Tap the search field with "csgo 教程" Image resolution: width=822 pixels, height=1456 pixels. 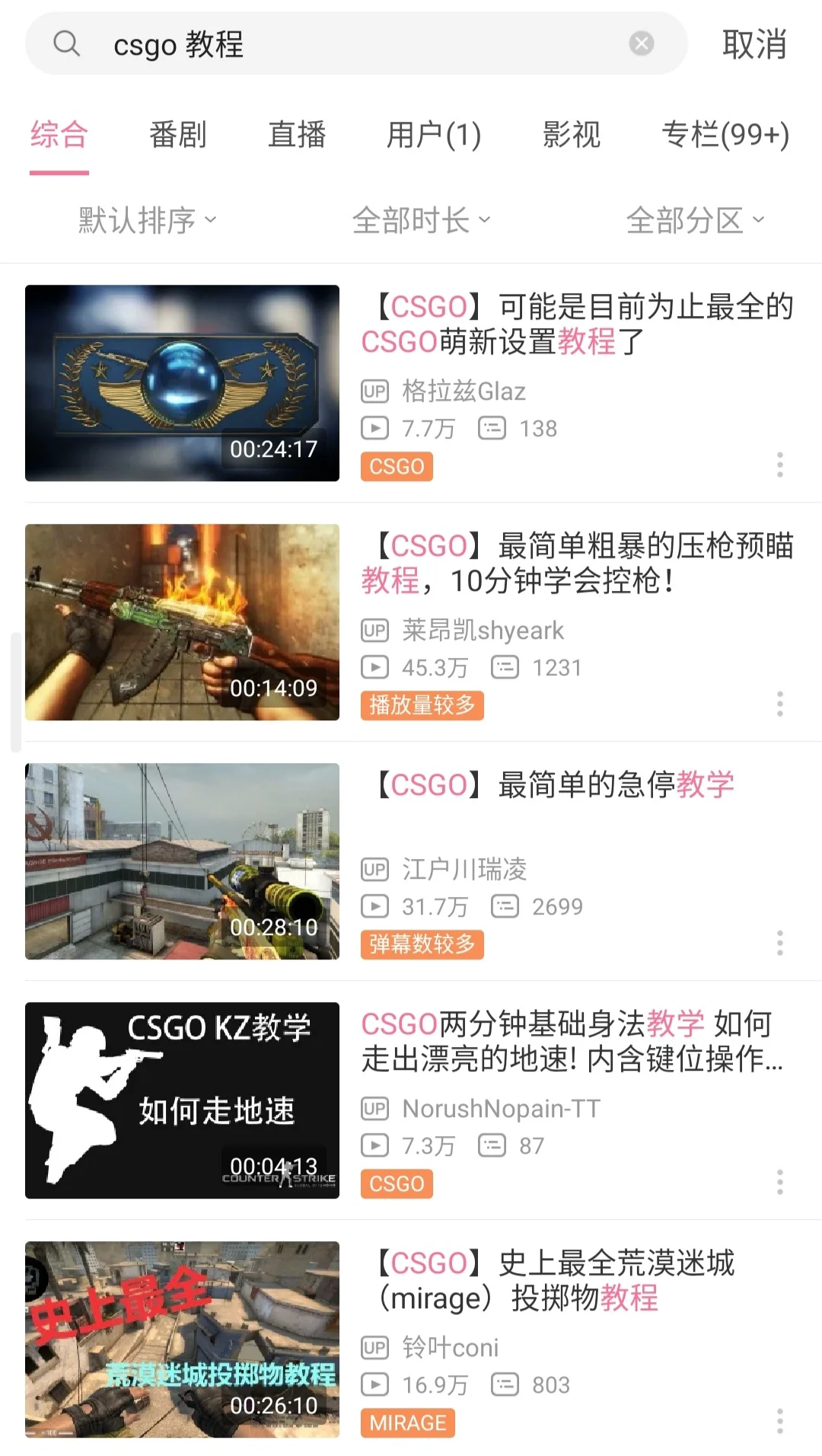[x=358, y=44]
